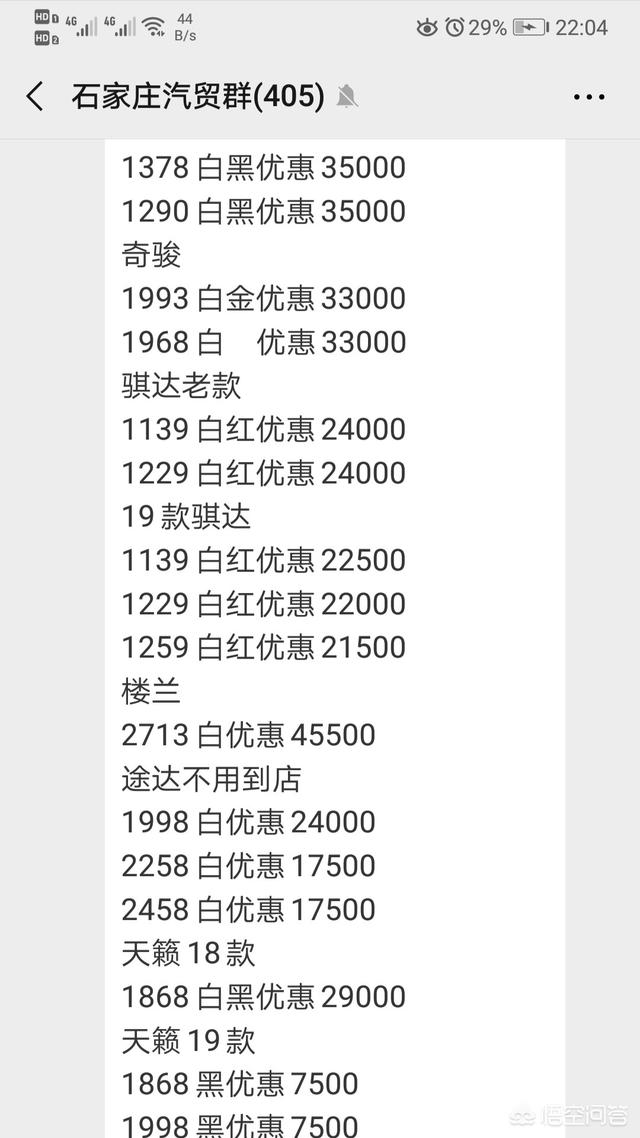Open the three-dot chat info menu

point(588,97)
